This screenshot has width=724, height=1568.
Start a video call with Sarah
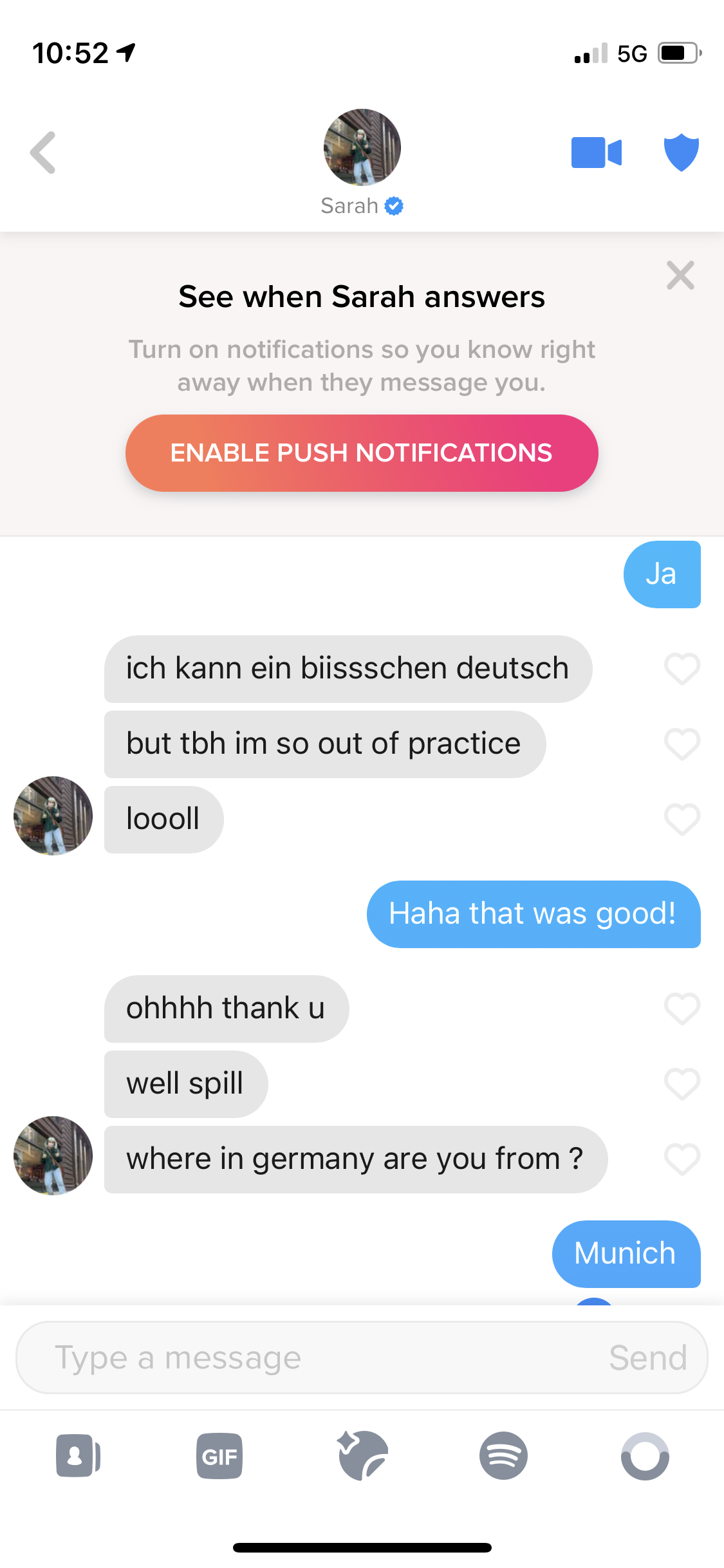(x=597, y=153)
